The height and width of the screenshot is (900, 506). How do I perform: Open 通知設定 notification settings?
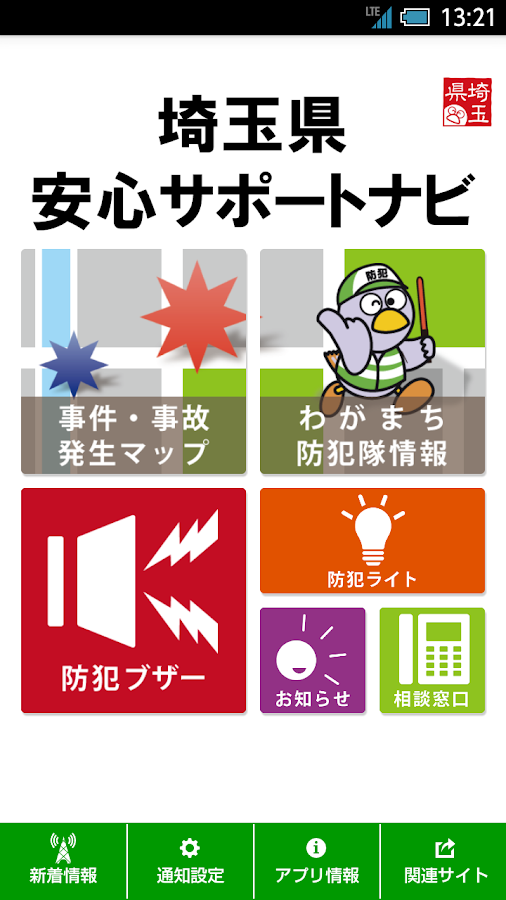(x=190, y=862)
